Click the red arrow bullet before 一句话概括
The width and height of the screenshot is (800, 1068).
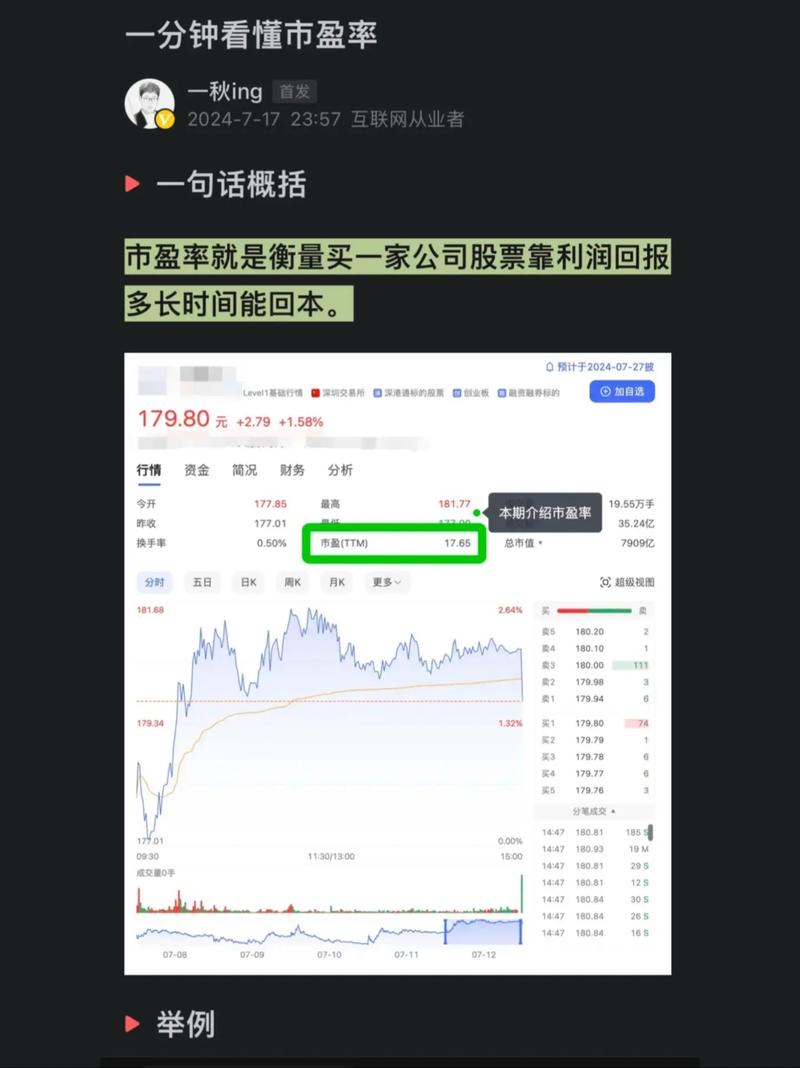(134, 184)
